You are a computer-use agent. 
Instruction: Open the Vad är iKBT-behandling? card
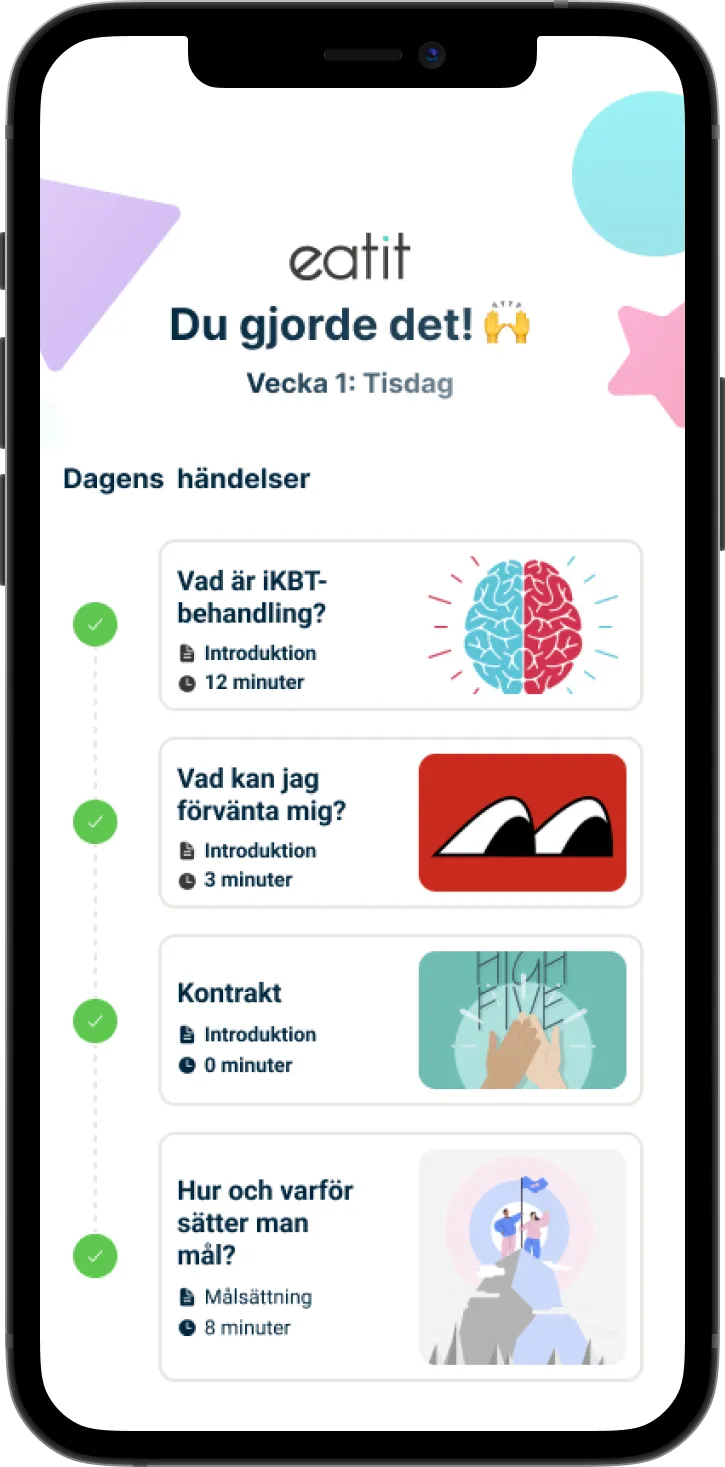click(x=400, y=625)
